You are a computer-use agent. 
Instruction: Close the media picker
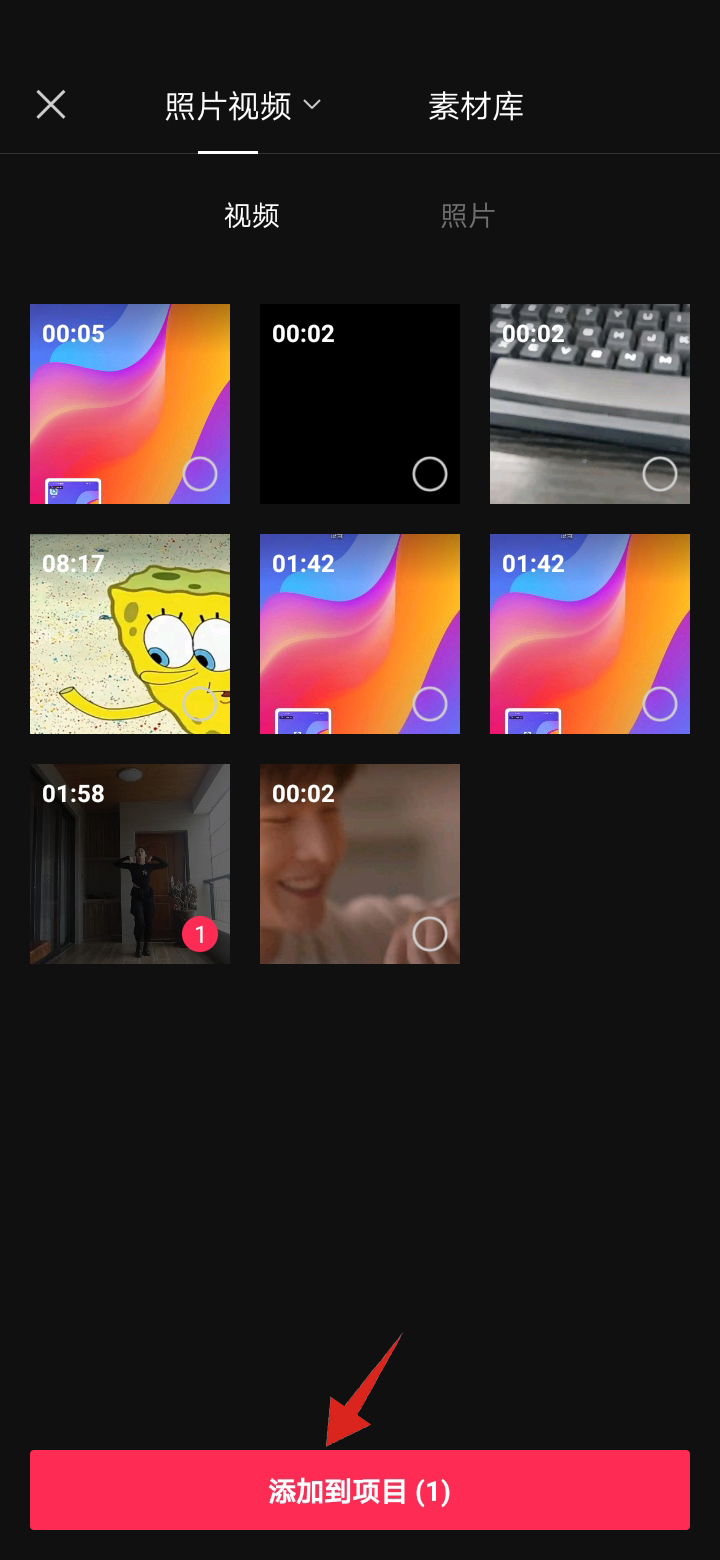click(x=51, y=104)
